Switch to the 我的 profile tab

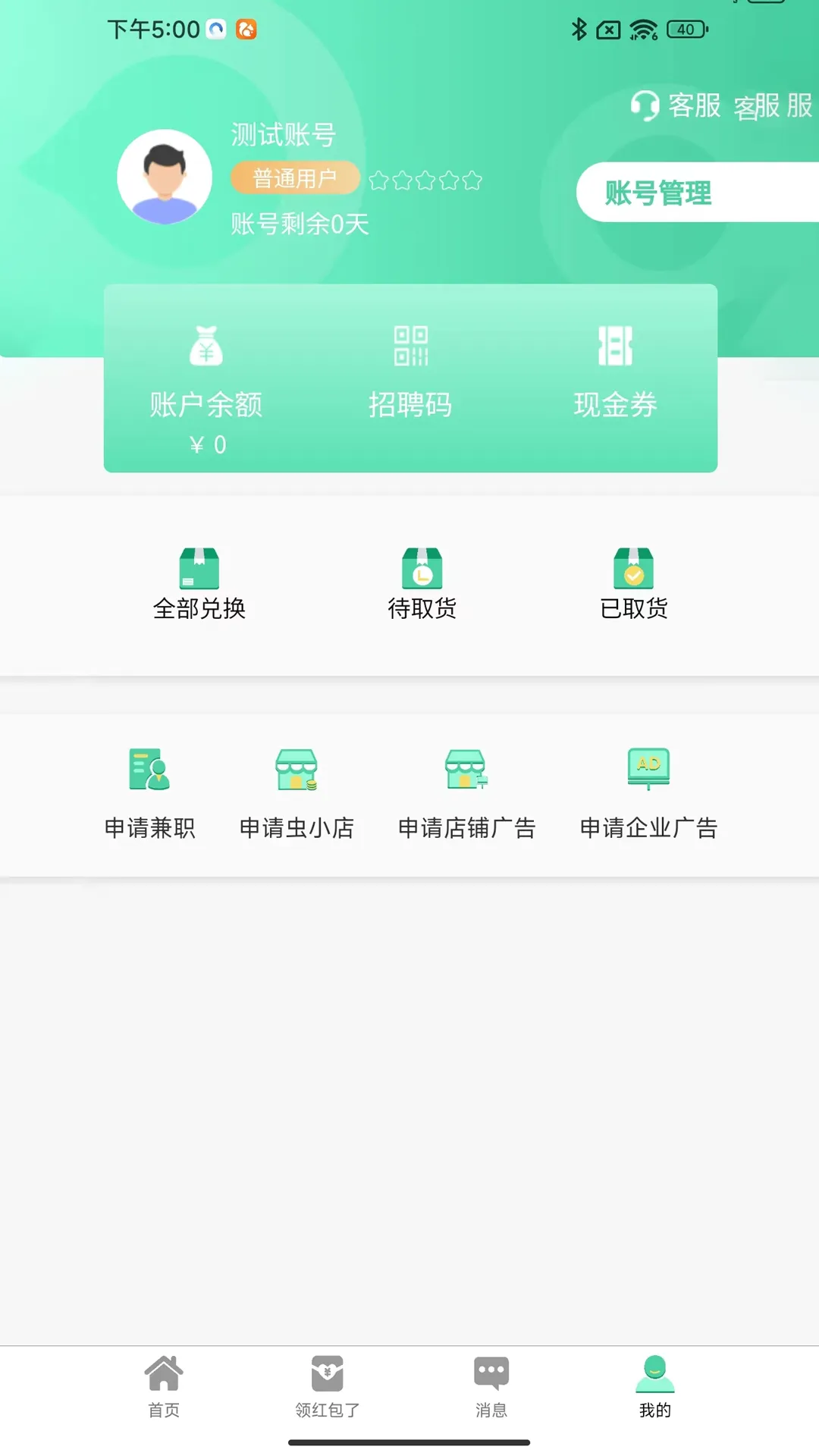point(654,1371)
